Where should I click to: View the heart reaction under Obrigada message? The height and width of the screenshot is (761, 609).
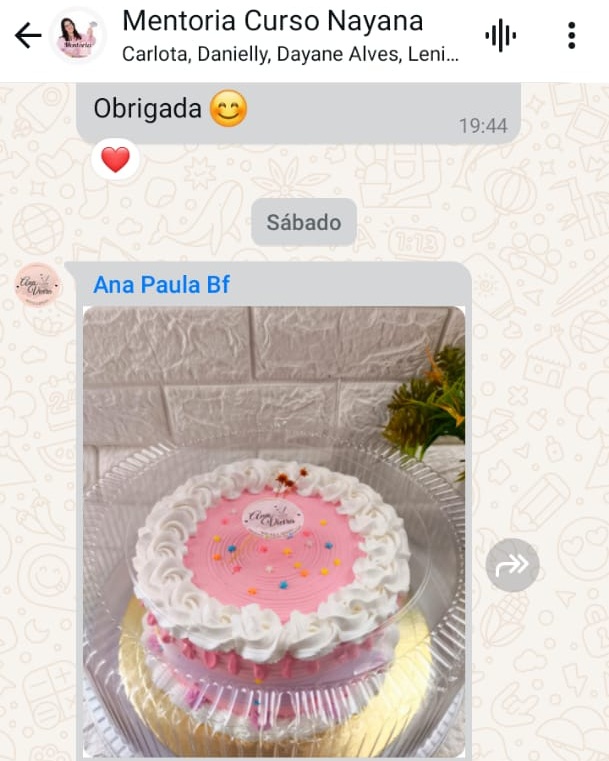(x=115, y=159)
